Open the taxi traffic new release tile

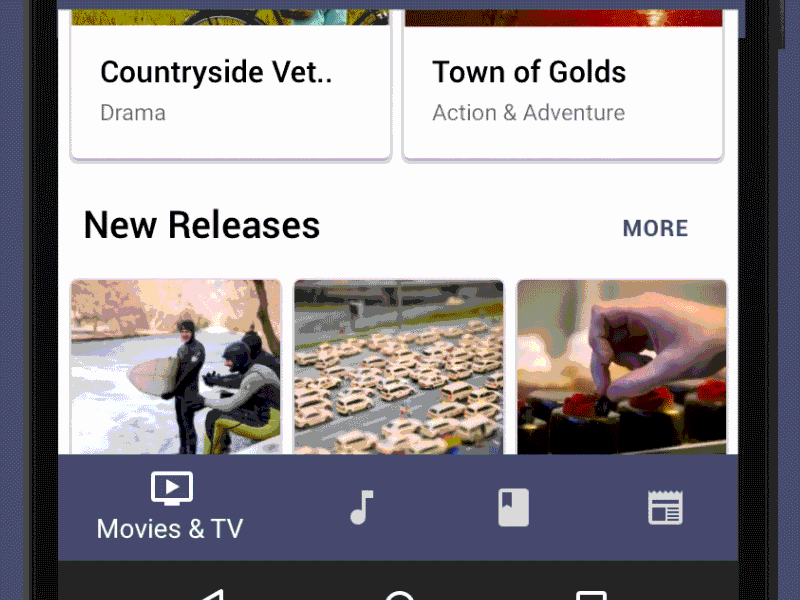(x=398, y=367)
